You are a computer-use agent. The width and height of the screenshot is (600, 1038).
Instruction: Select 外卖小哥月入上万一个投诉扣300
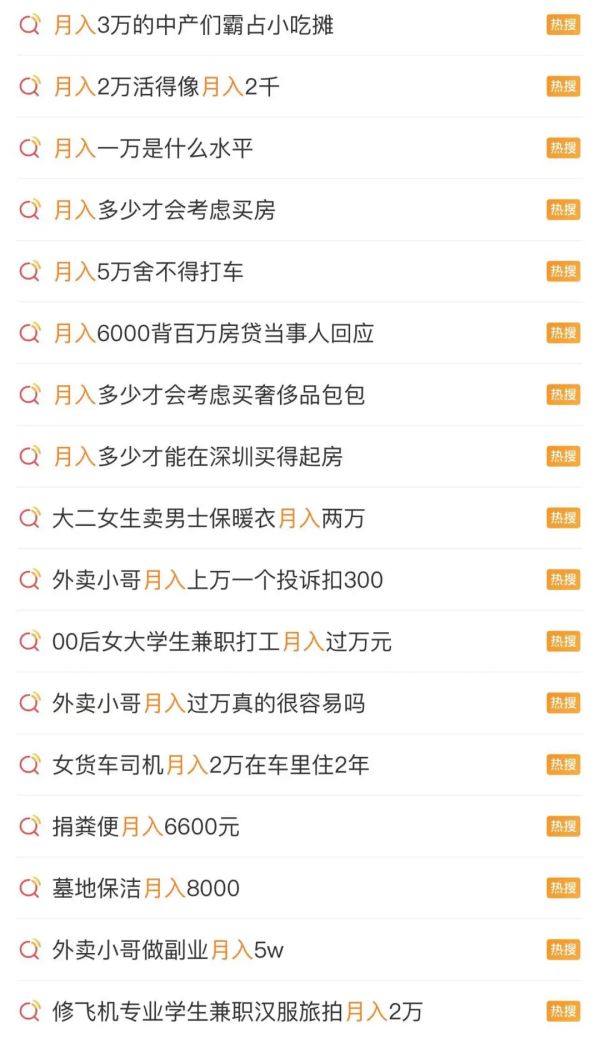coord(217,580)
